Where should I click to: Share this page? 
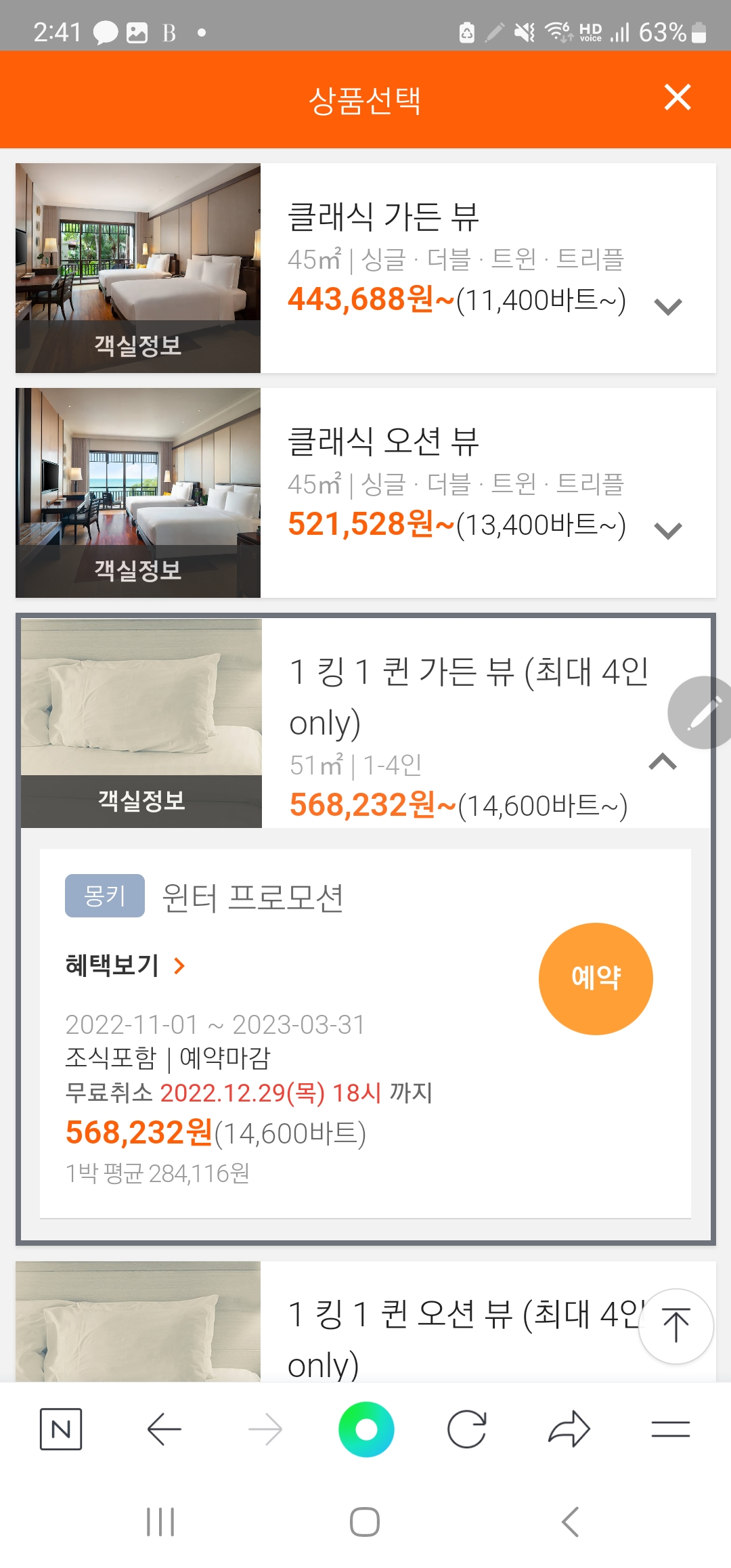[x=569, y=1429]
